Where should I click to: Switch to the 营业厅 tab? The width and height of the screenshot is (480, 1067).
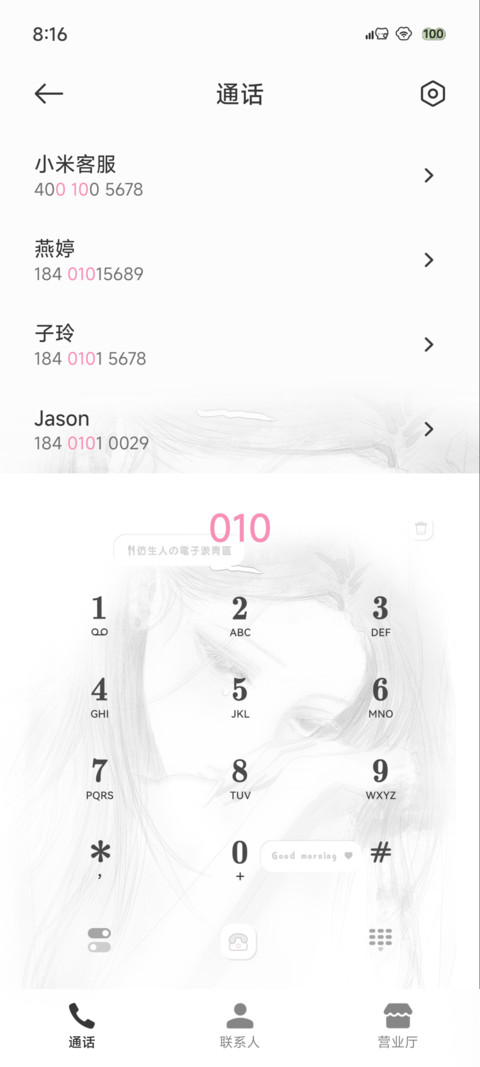(x=399, y=1025)
